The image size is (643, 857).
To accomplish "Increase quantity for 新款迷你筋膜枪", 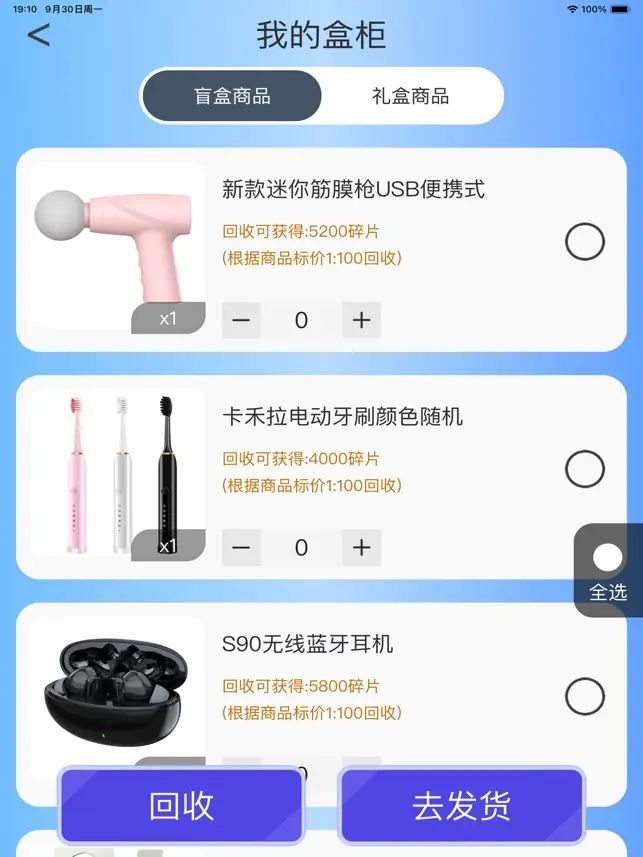I will coord(362,320).
